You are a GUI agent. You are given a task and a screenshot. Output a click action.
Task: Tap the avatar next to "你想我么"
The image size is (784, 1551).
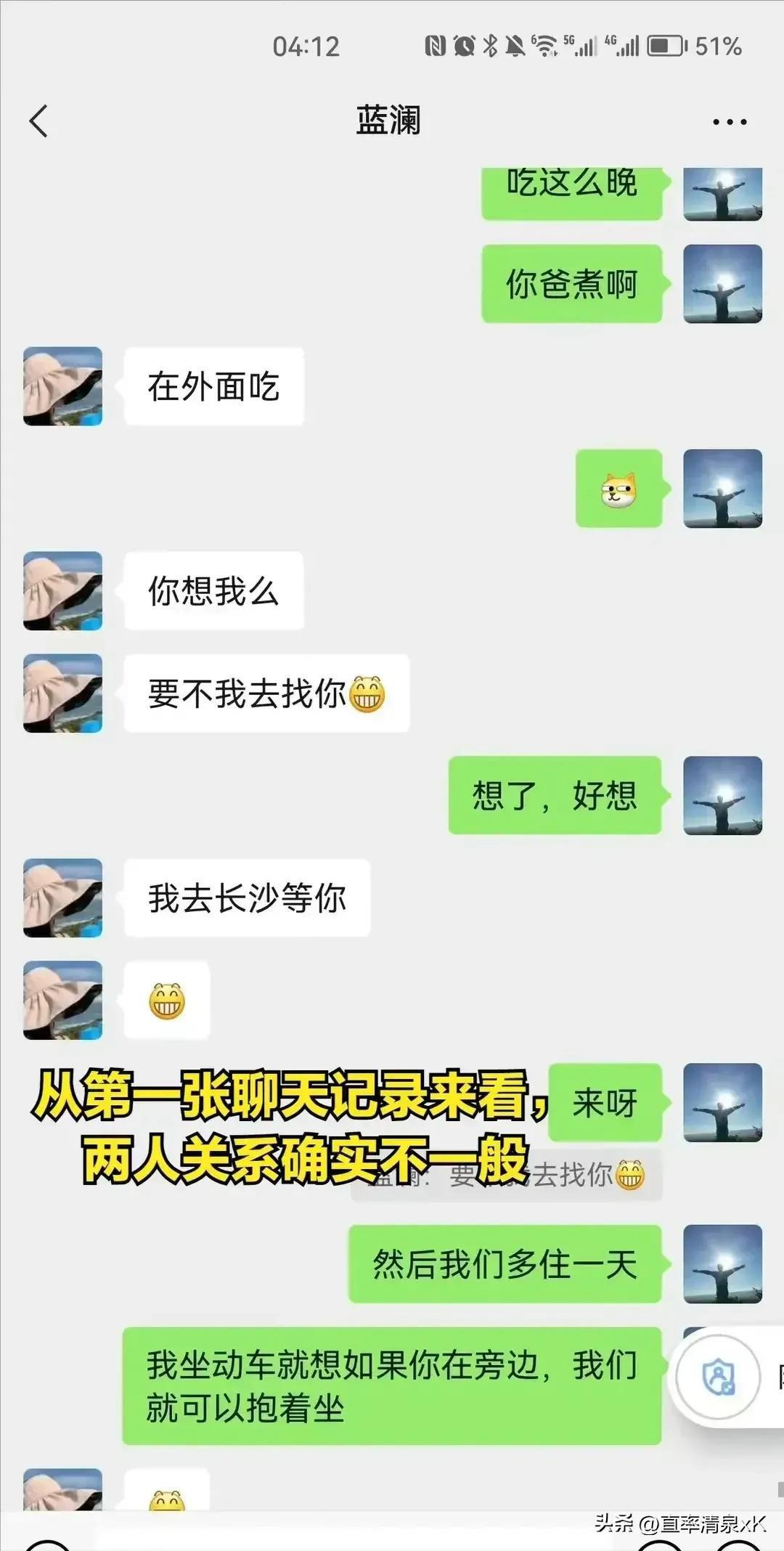click(63, 590)
